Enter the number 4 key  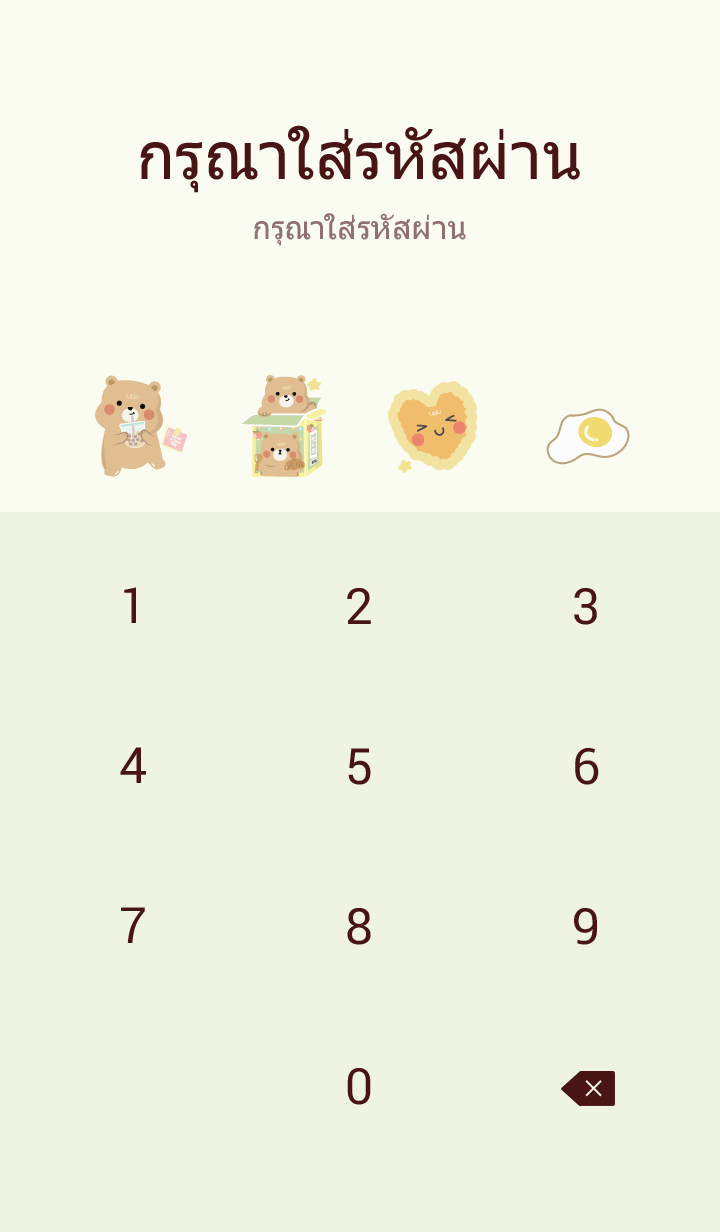[x=132, y=767]
